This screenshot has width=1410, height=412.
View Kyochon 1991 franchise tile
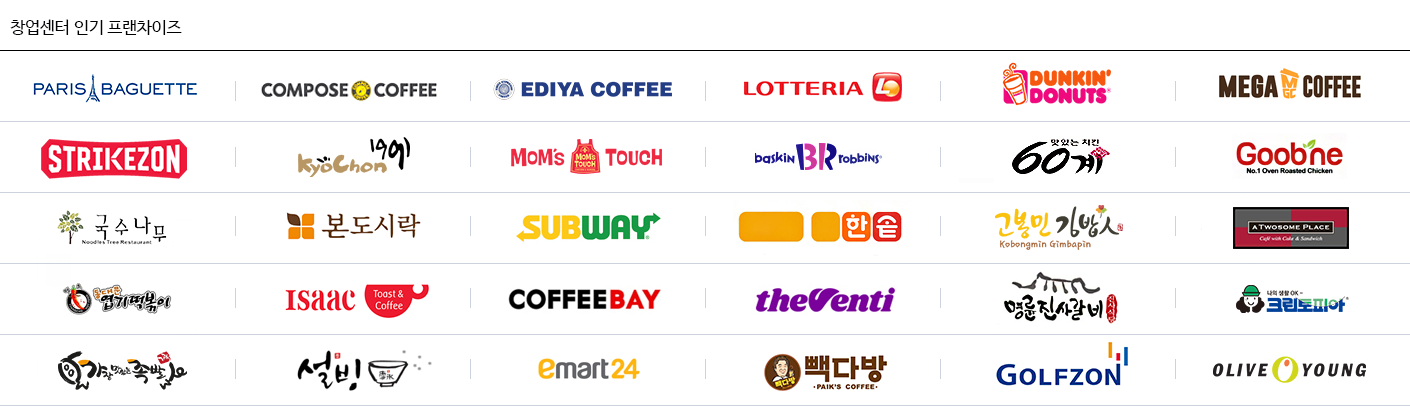tap(354, 157)
